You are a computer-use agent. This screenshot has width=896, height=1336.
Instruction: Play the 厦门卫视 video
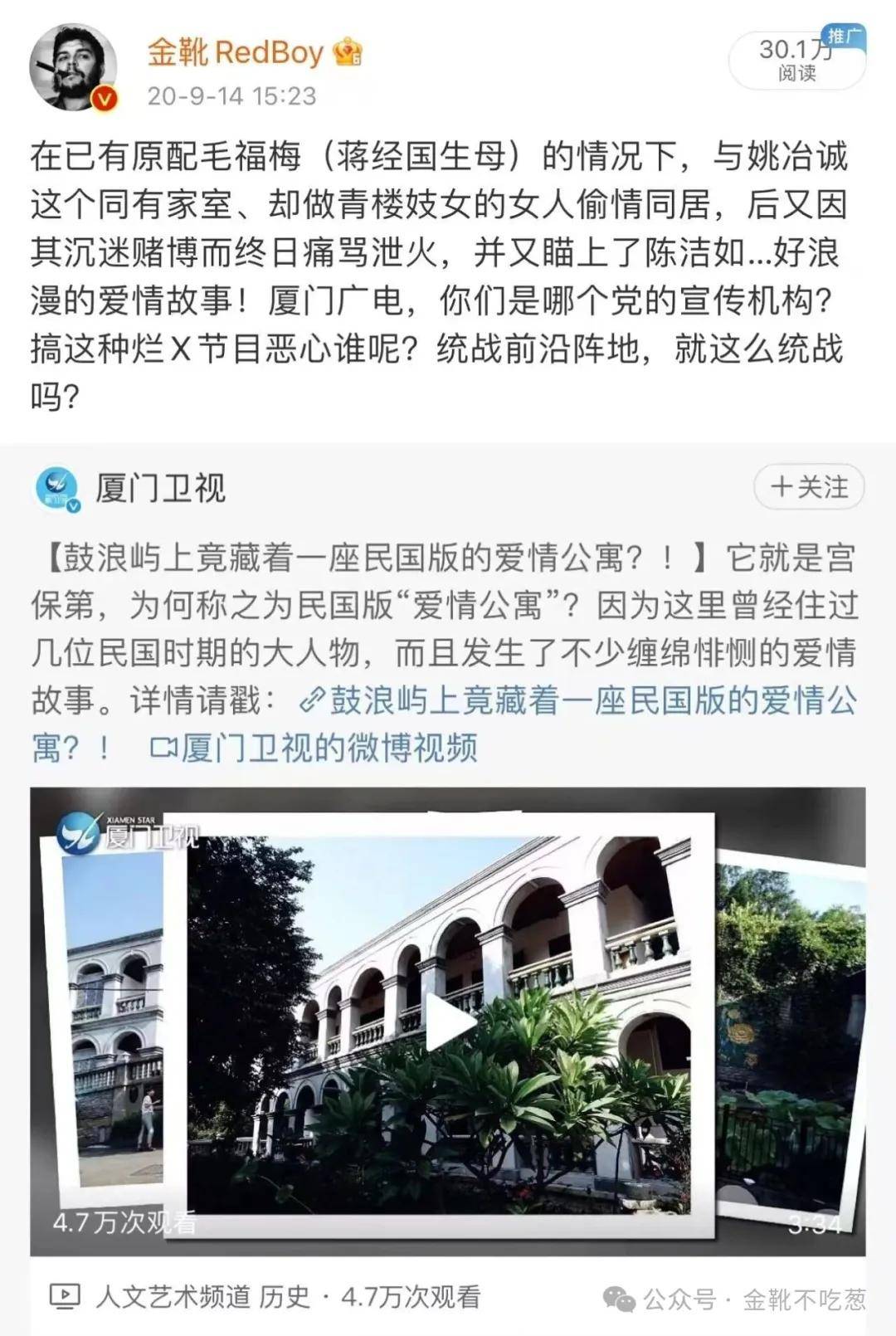coord(448,1021)
